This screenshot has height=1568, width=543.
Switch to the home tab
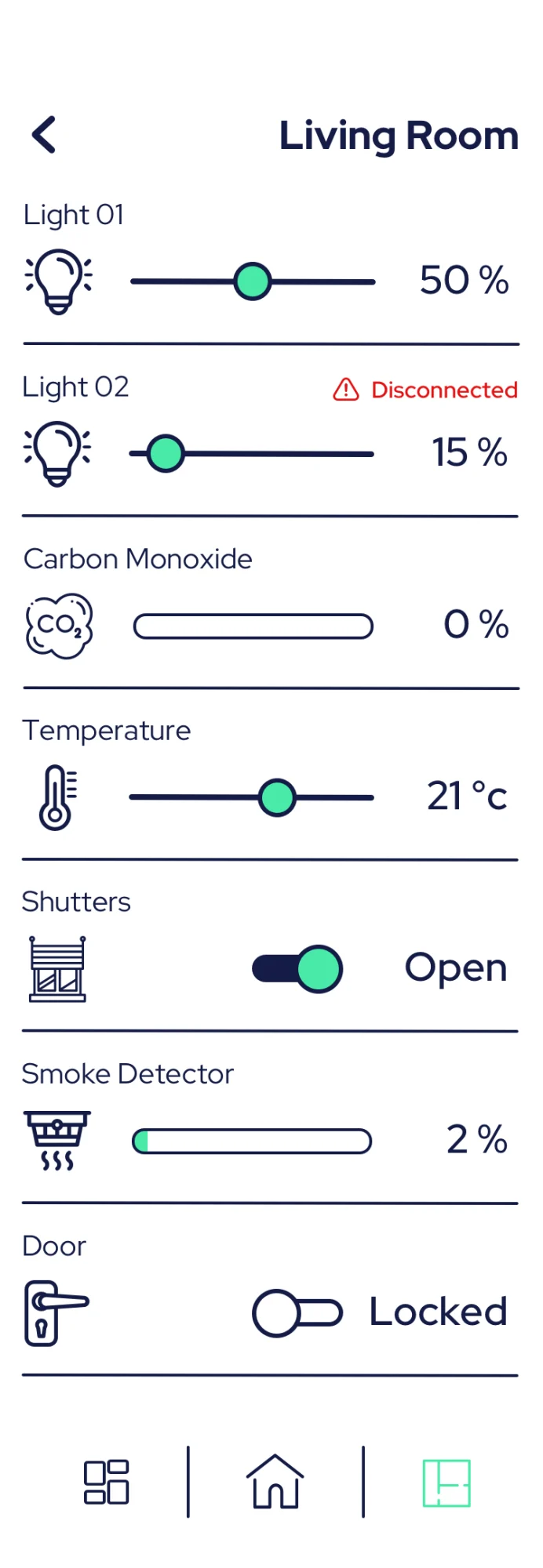pyautogui.click(x=275, y=1481)
